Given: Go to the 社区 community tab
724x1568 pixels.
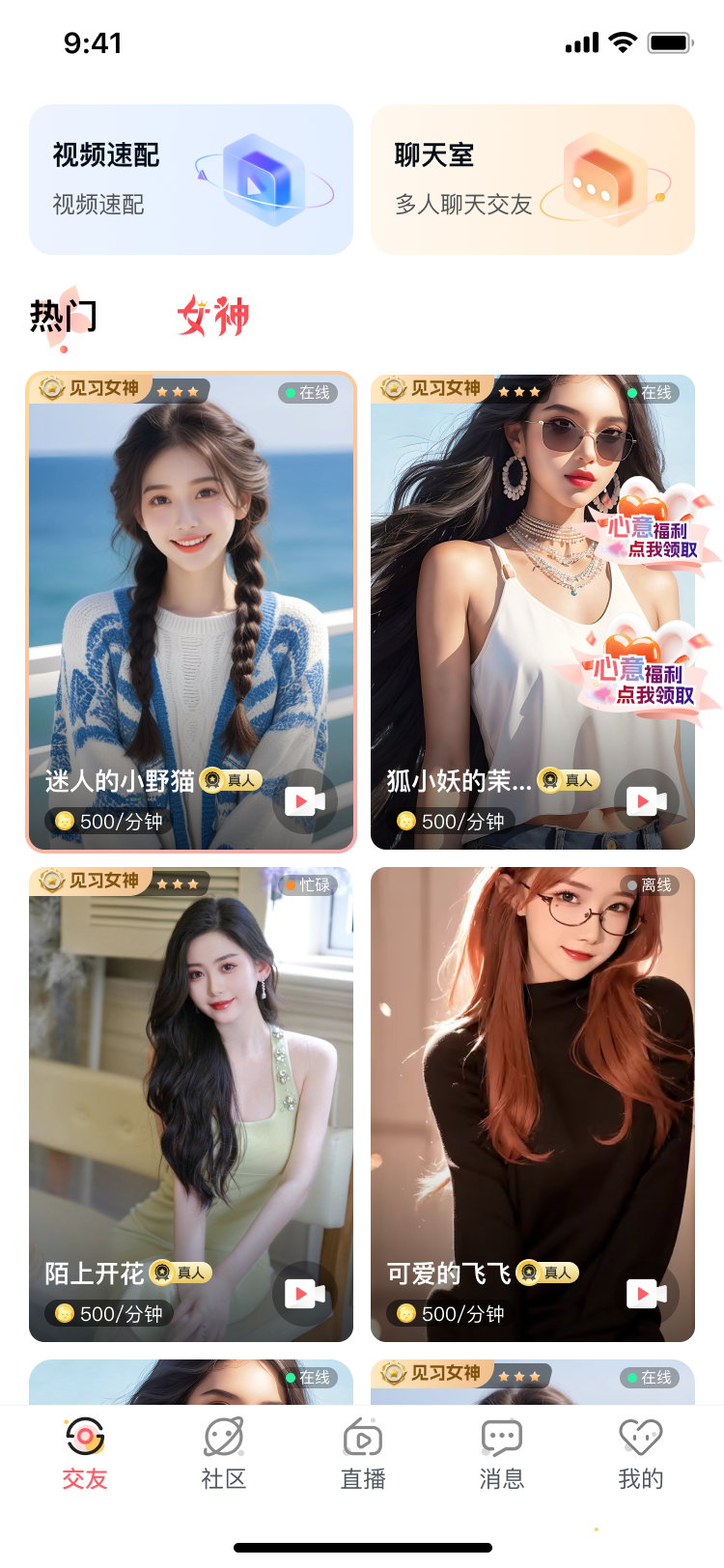Looking at the screenshot, I should pyautogui.click(x=224, y=1454).
